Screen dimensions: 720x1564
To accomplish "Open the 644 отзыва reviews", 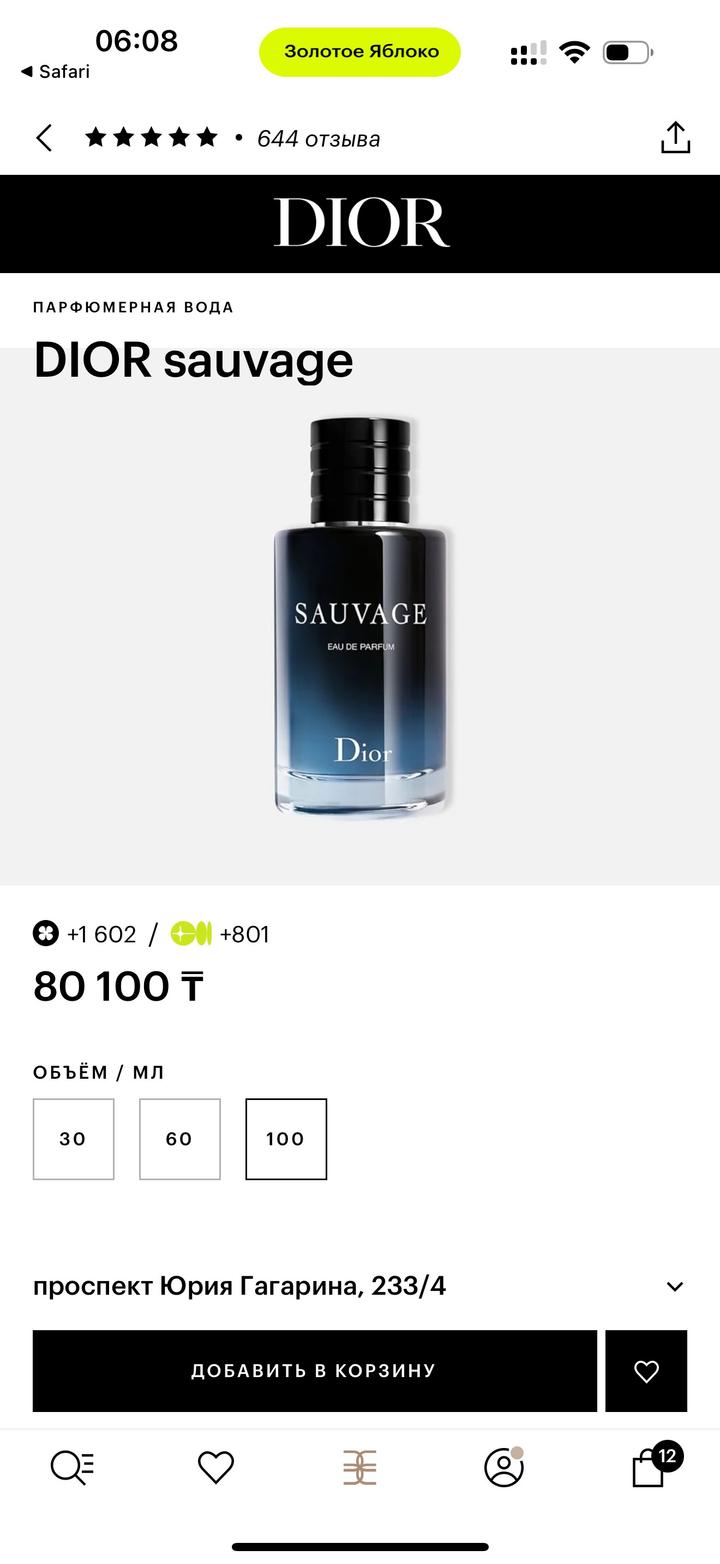I will coord(318,139).
